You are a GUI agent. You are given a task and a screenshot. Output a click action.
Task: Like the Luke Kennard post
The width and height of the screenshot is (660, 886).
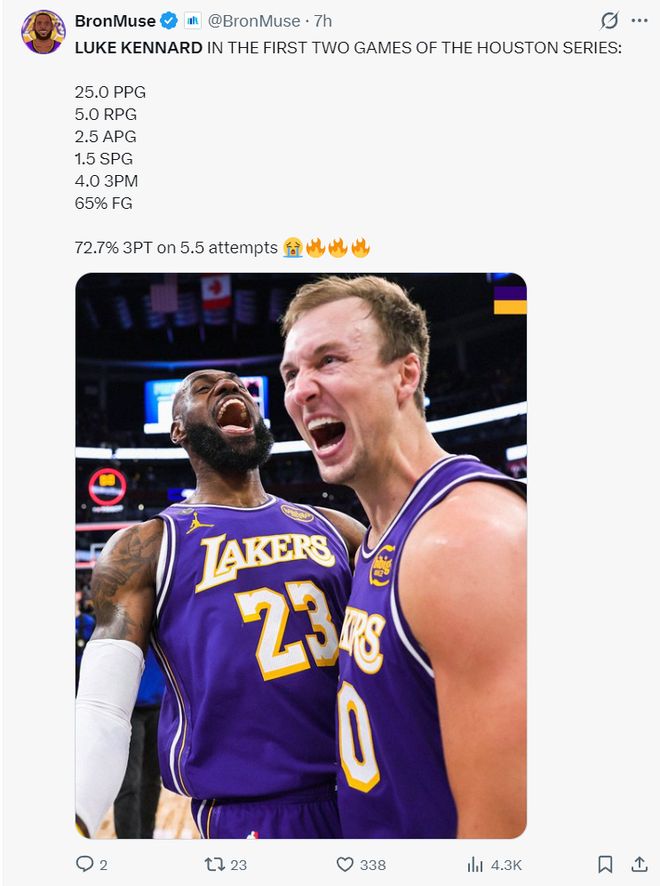(x=345, y=864)
